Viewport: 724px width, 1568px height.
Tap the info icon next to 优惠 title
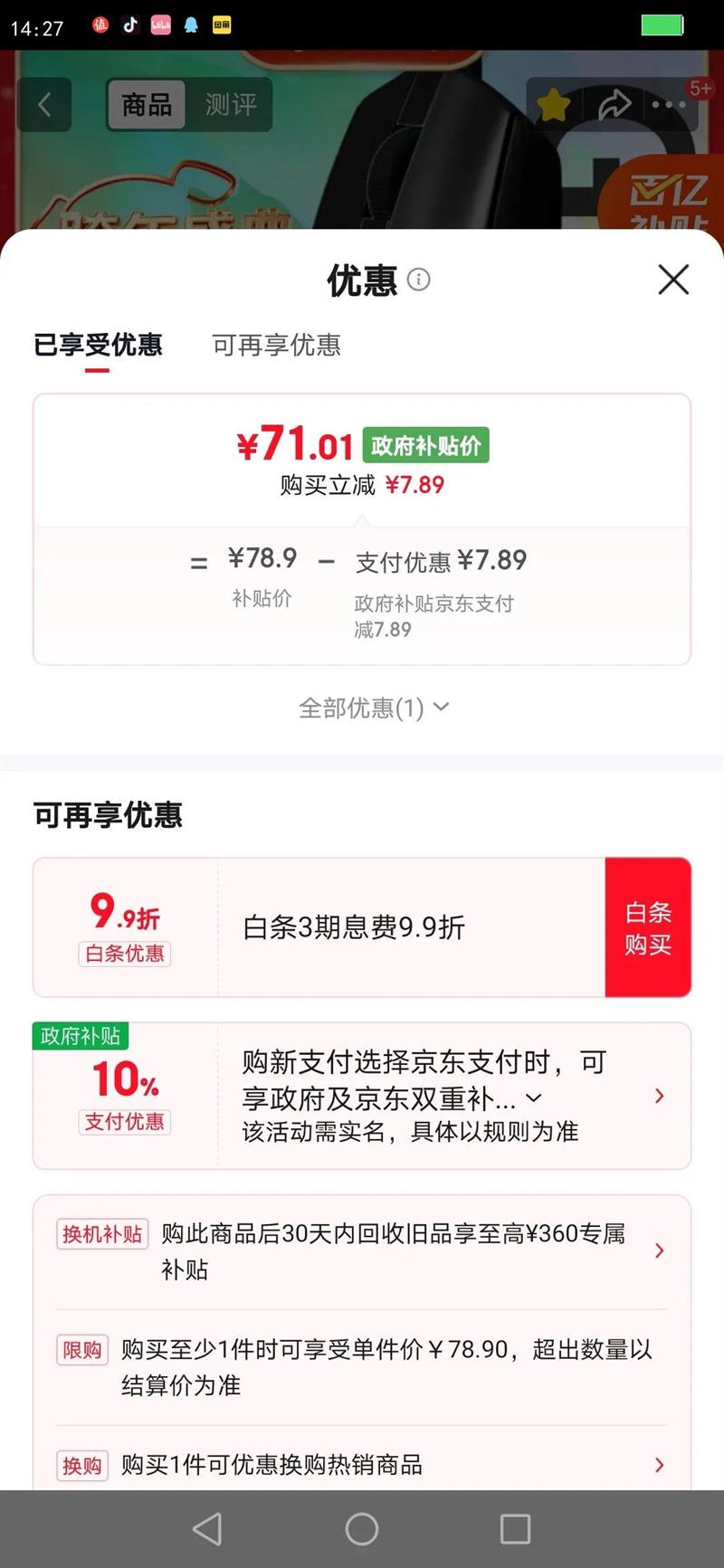418,280
